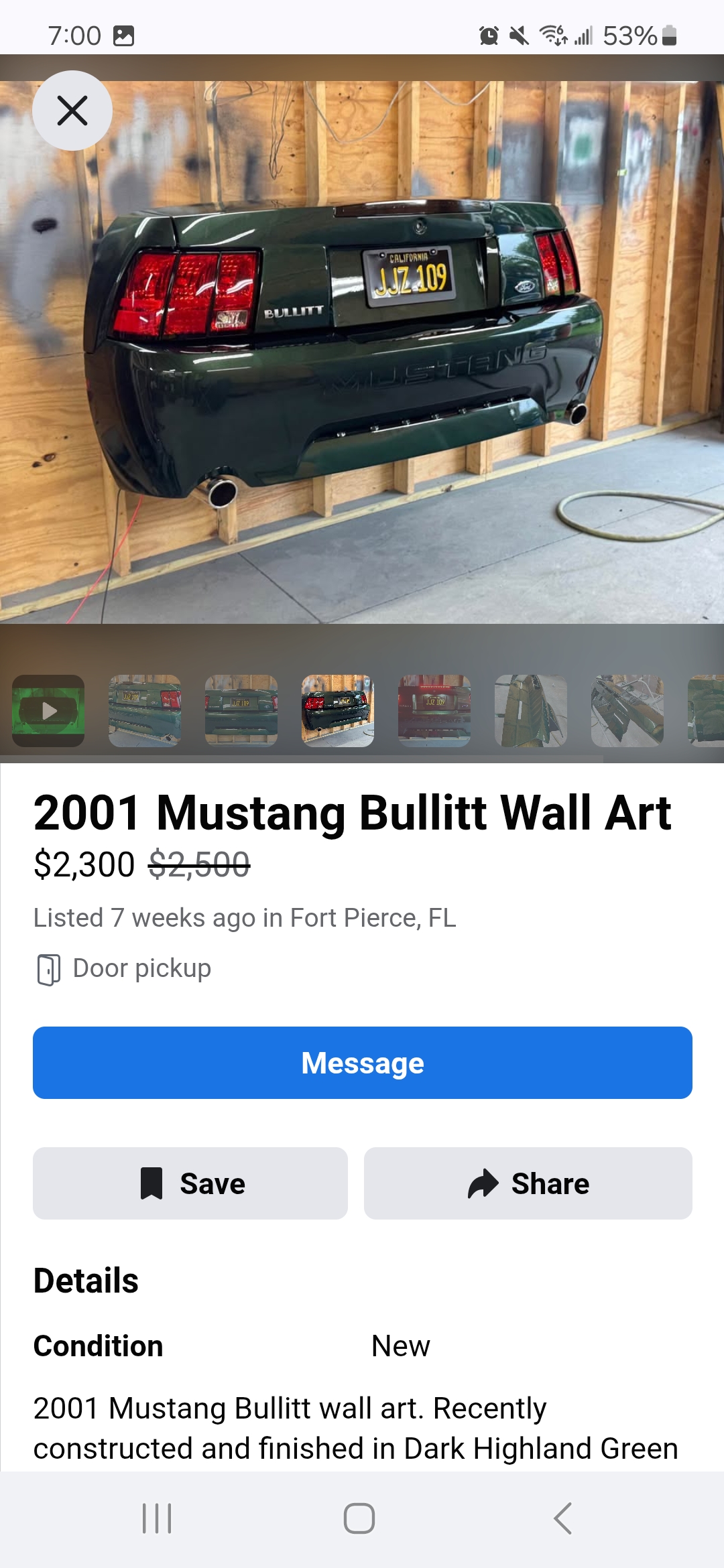Open recent apps from the navigation bar
The height and width of the screenshot is (1568, 724).
157,1518
